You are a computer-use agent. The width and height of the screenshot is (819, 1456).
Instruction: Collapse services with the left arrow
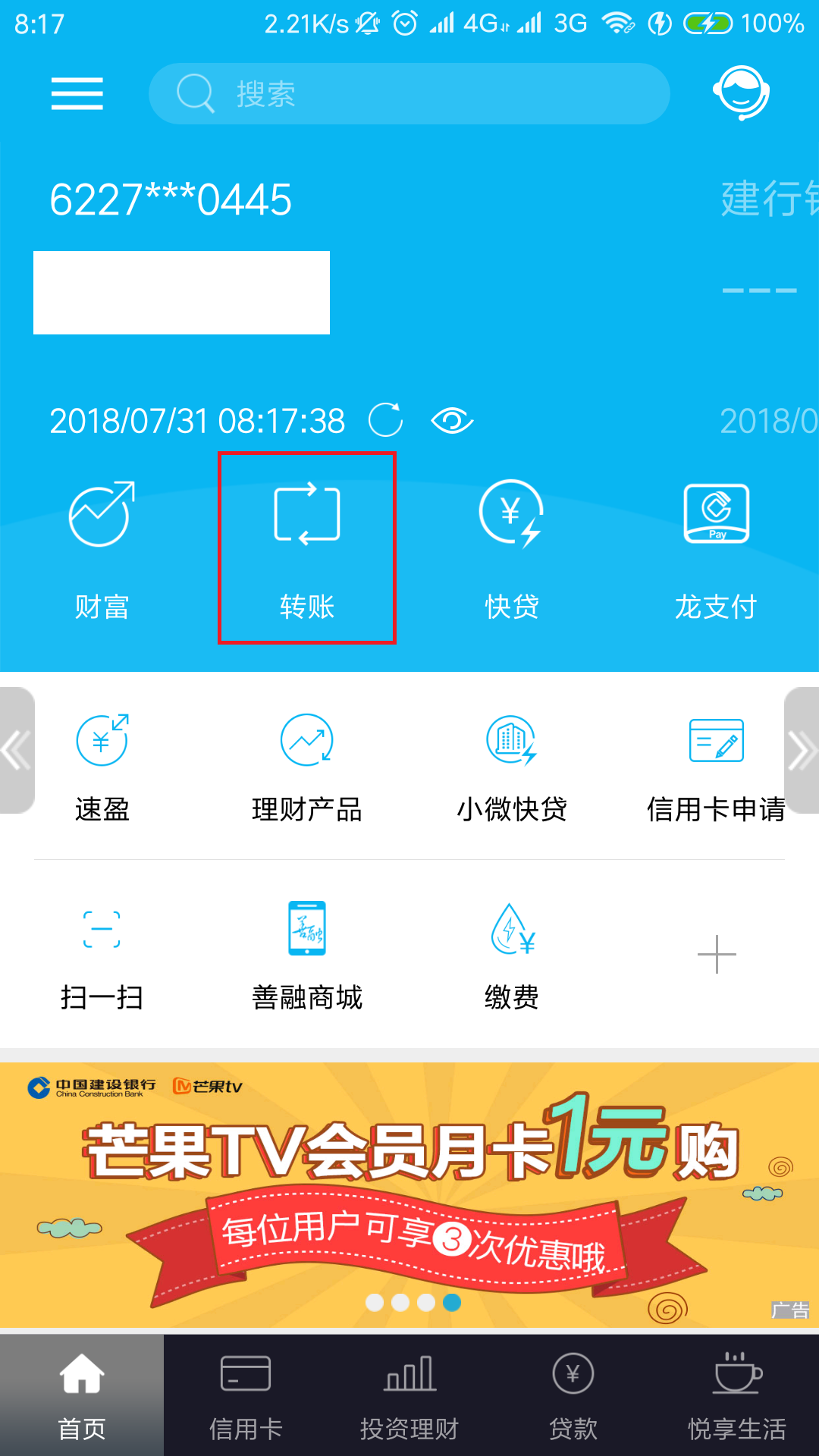pyautogui.click(x=14, y=751)
